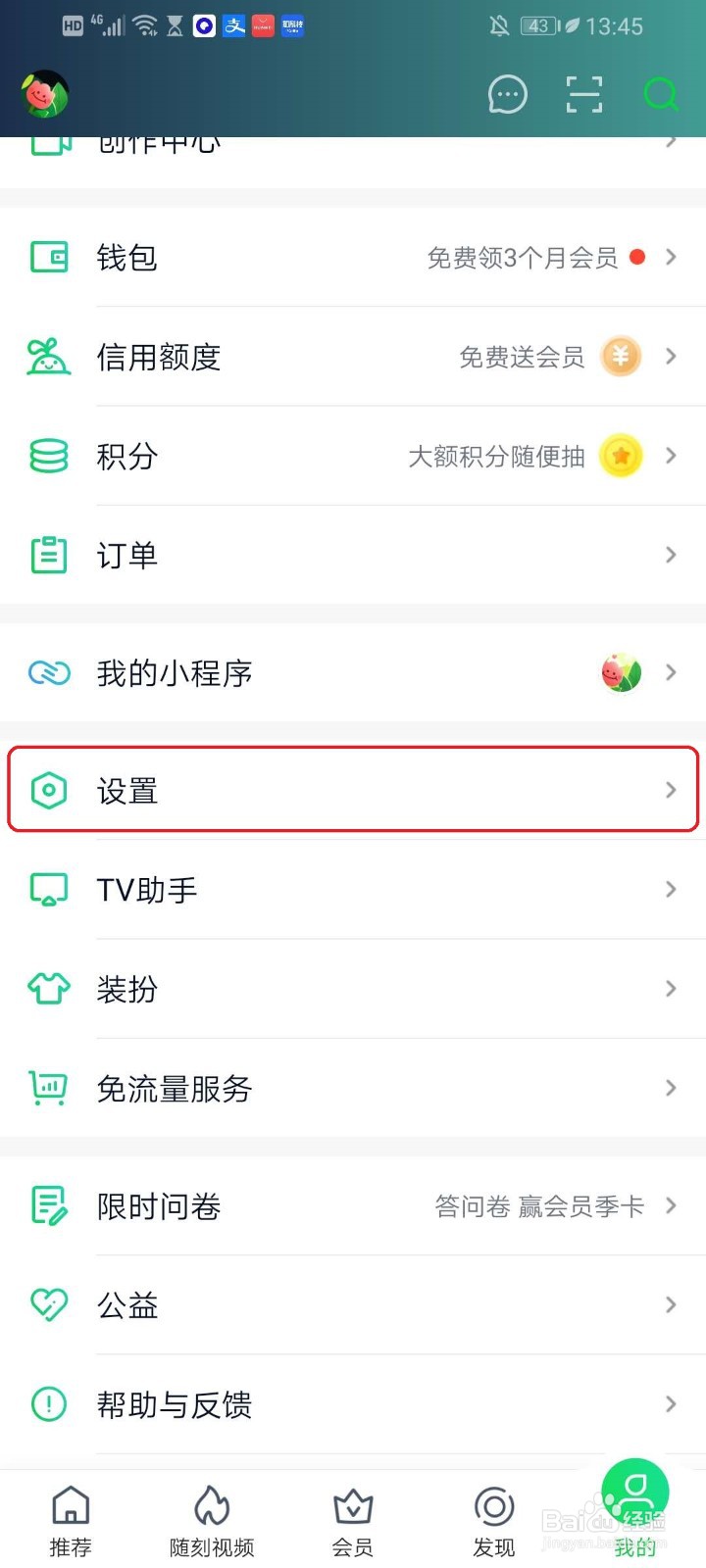Tap the gold coin icon beside 免费送会员
This screenshot has width=706, height=1568.
620,357
